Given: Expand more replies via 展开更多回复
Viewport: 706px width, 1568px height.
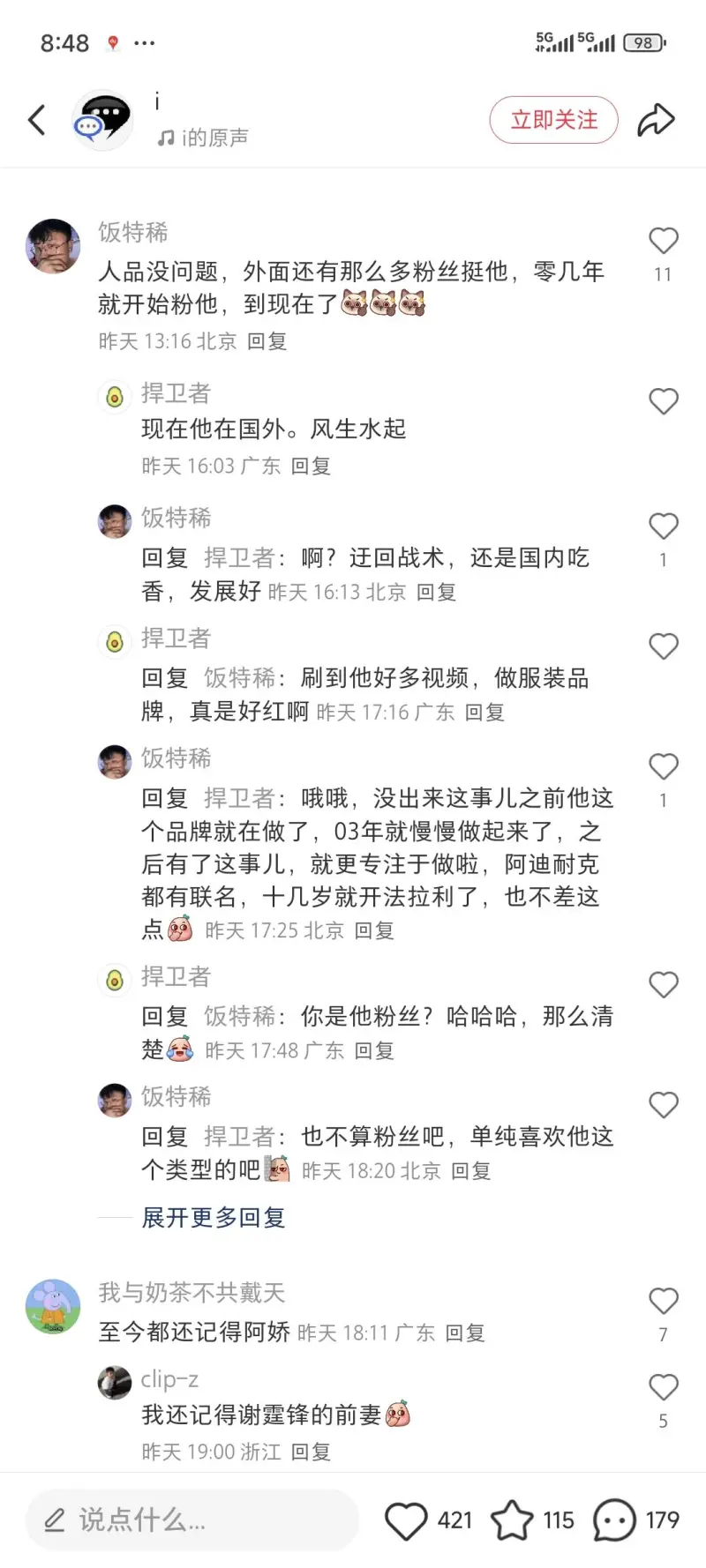Looking at the screenshot, I should 214,1218.
